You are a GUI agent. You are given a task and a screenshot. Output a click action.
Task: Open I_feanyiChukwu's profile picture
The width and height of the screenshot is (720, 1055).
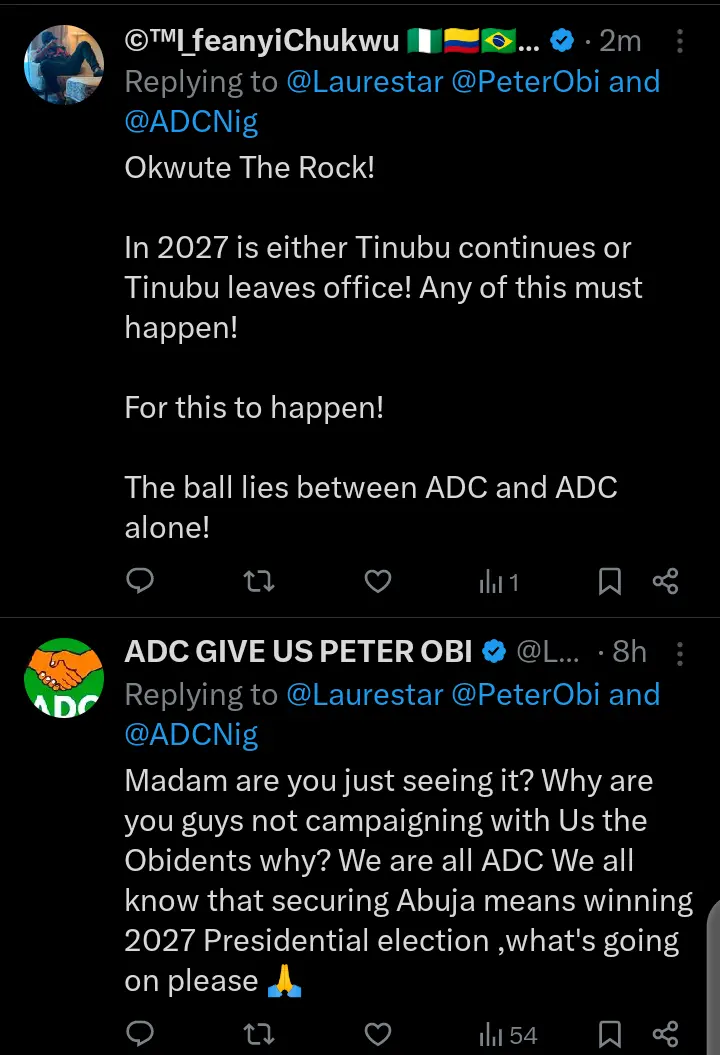pos(64,65)
